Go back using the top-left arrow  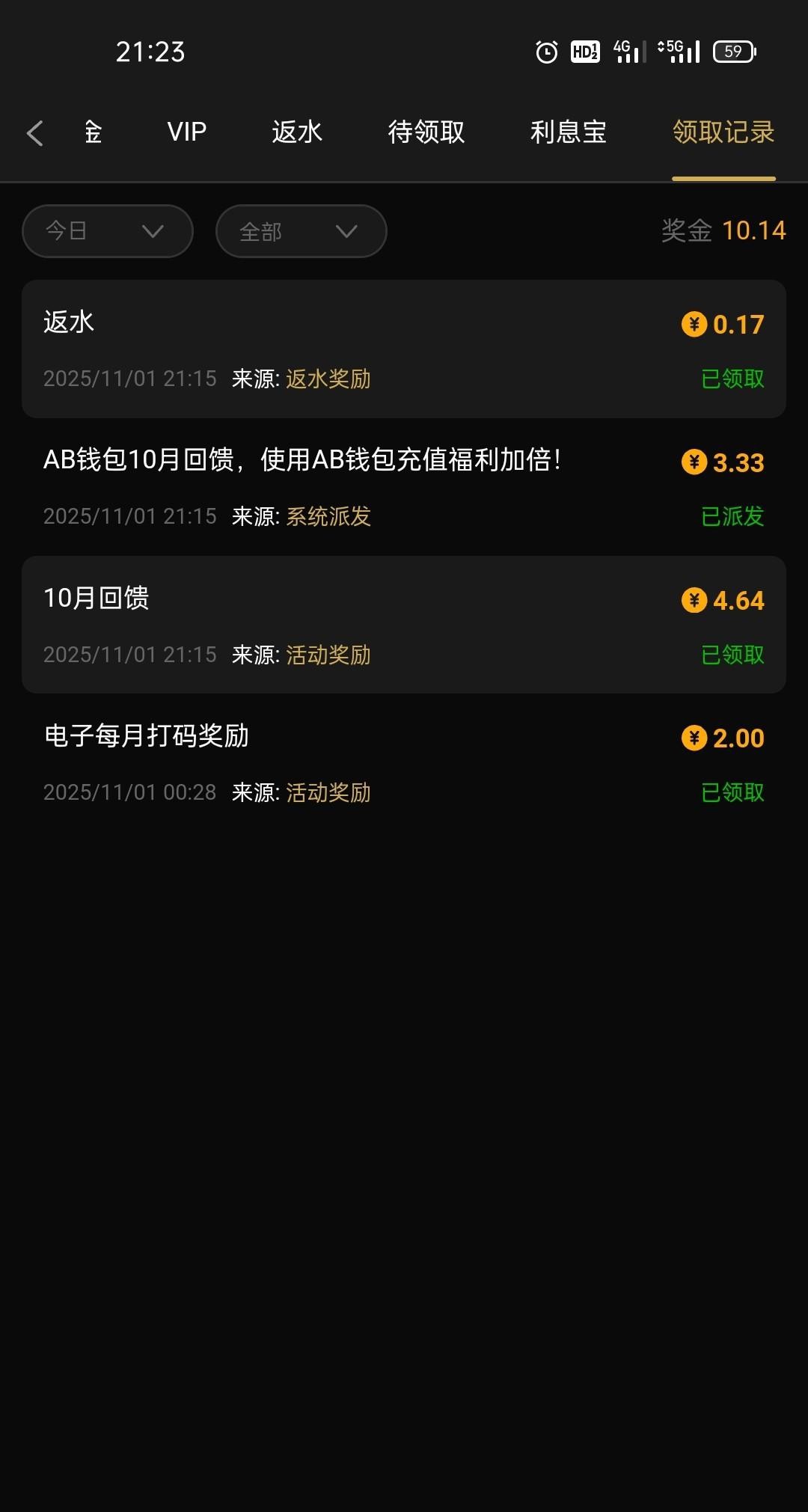(35, 133)
